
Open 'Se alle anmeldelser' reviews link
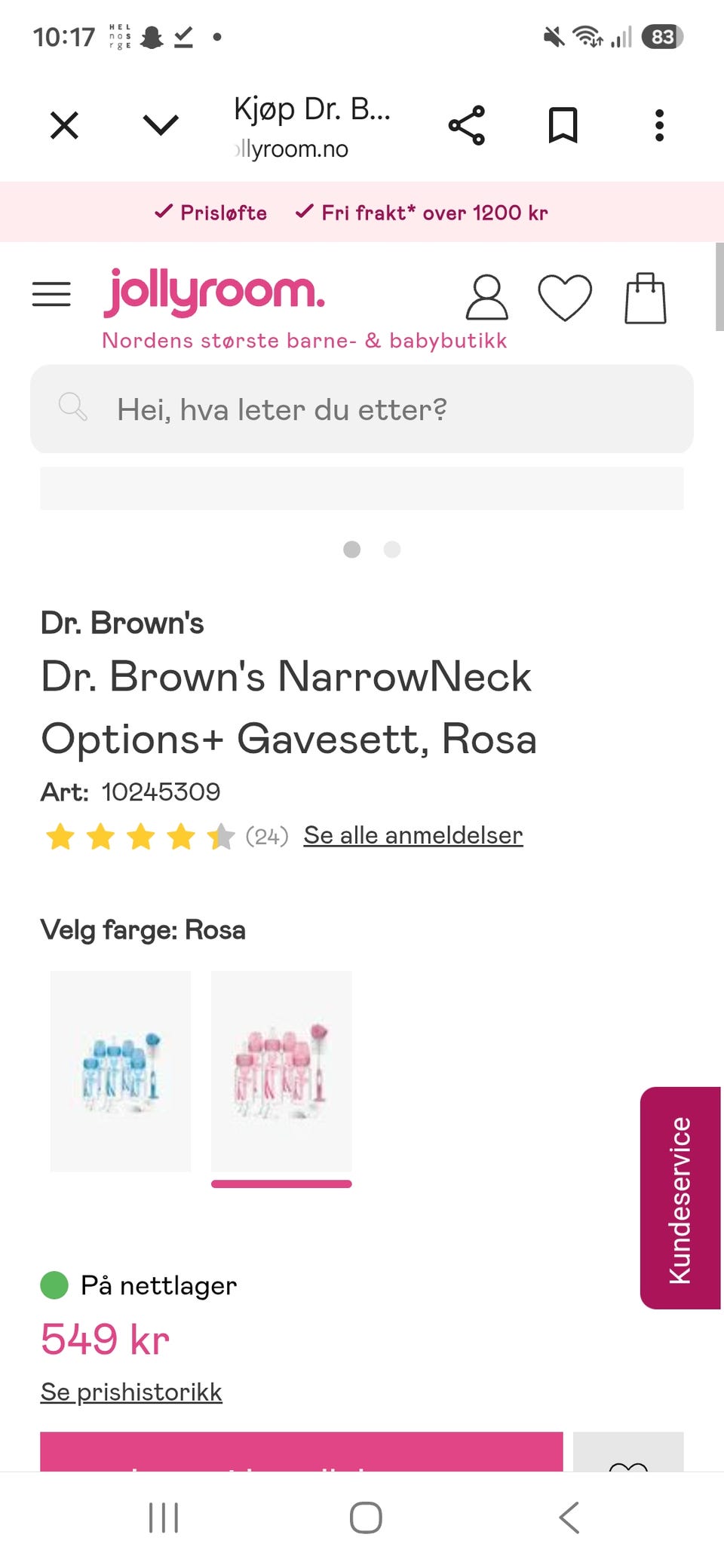413,835
